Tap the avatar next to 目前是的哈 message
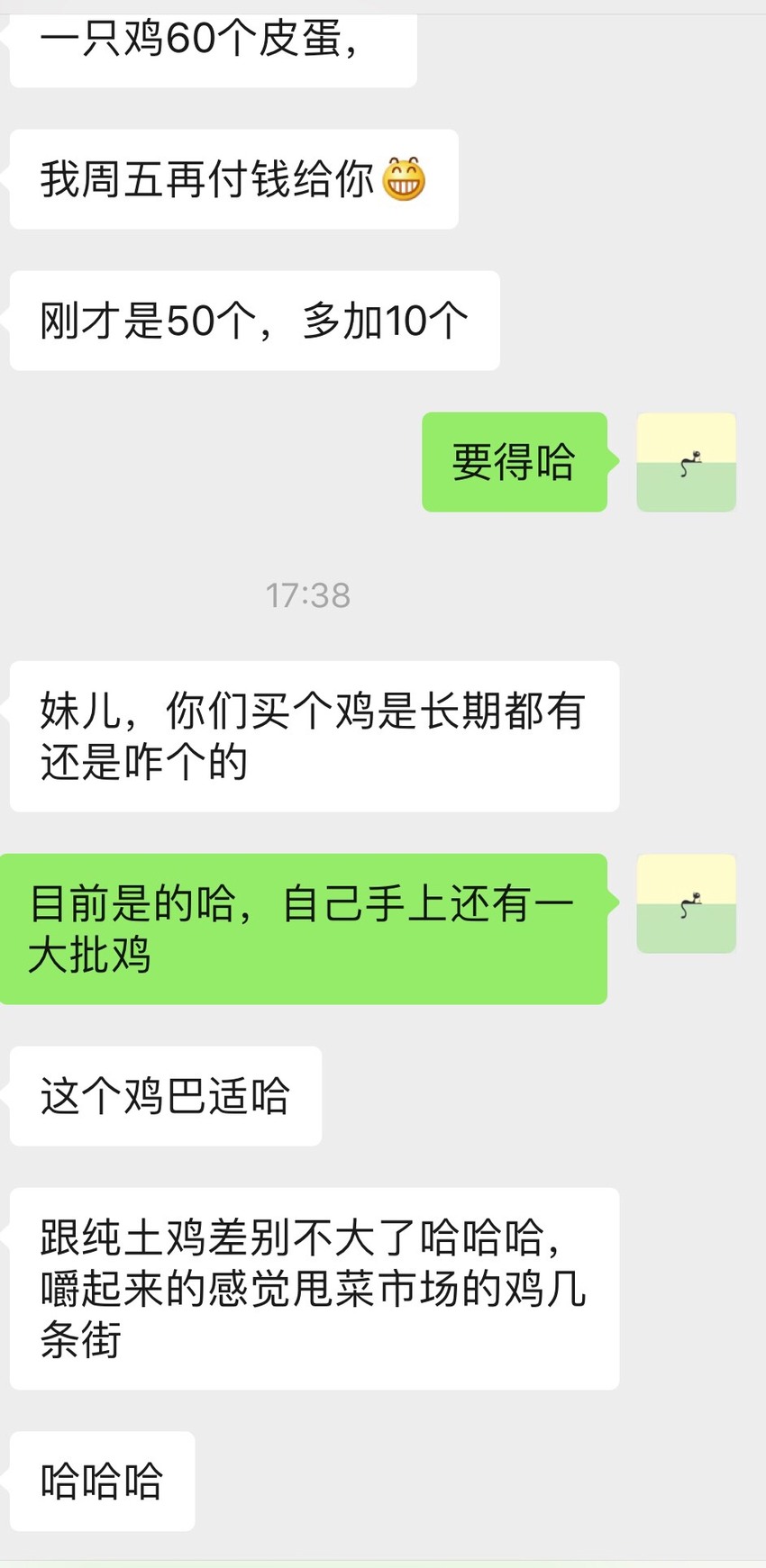The height and width of the screenshot is (1568, 766). tap(687, 903)
